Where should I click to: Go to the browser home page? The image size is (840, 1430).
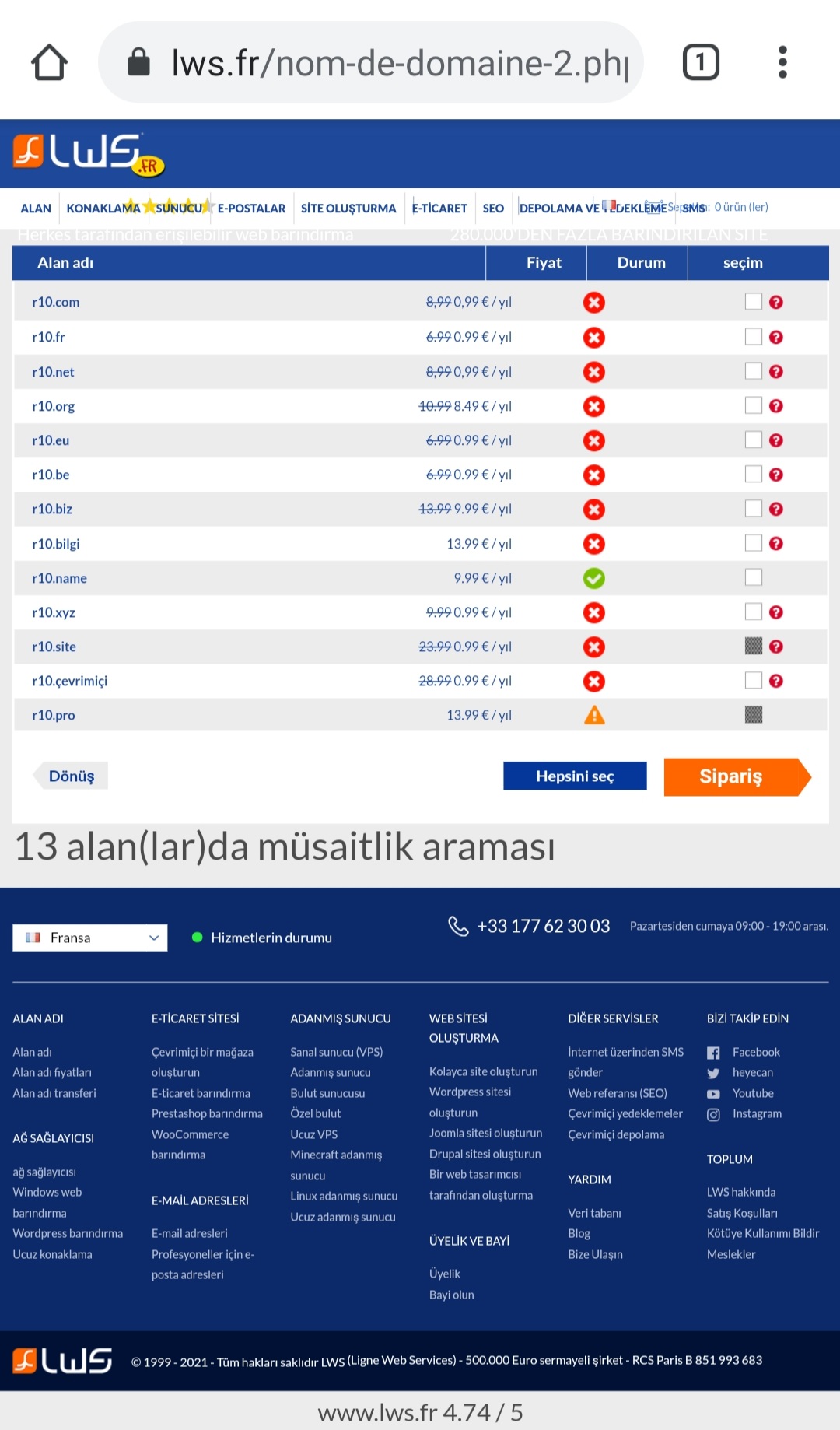[49, 62]
